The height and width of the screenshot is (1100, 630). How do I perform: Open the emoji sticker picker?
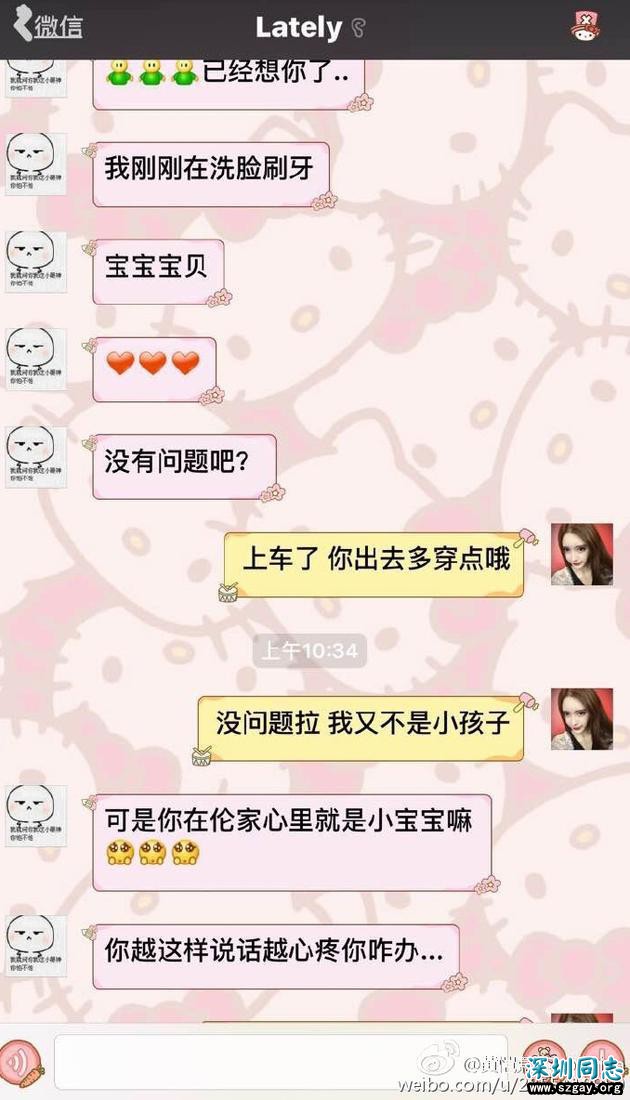click(x=543, y=1063)
